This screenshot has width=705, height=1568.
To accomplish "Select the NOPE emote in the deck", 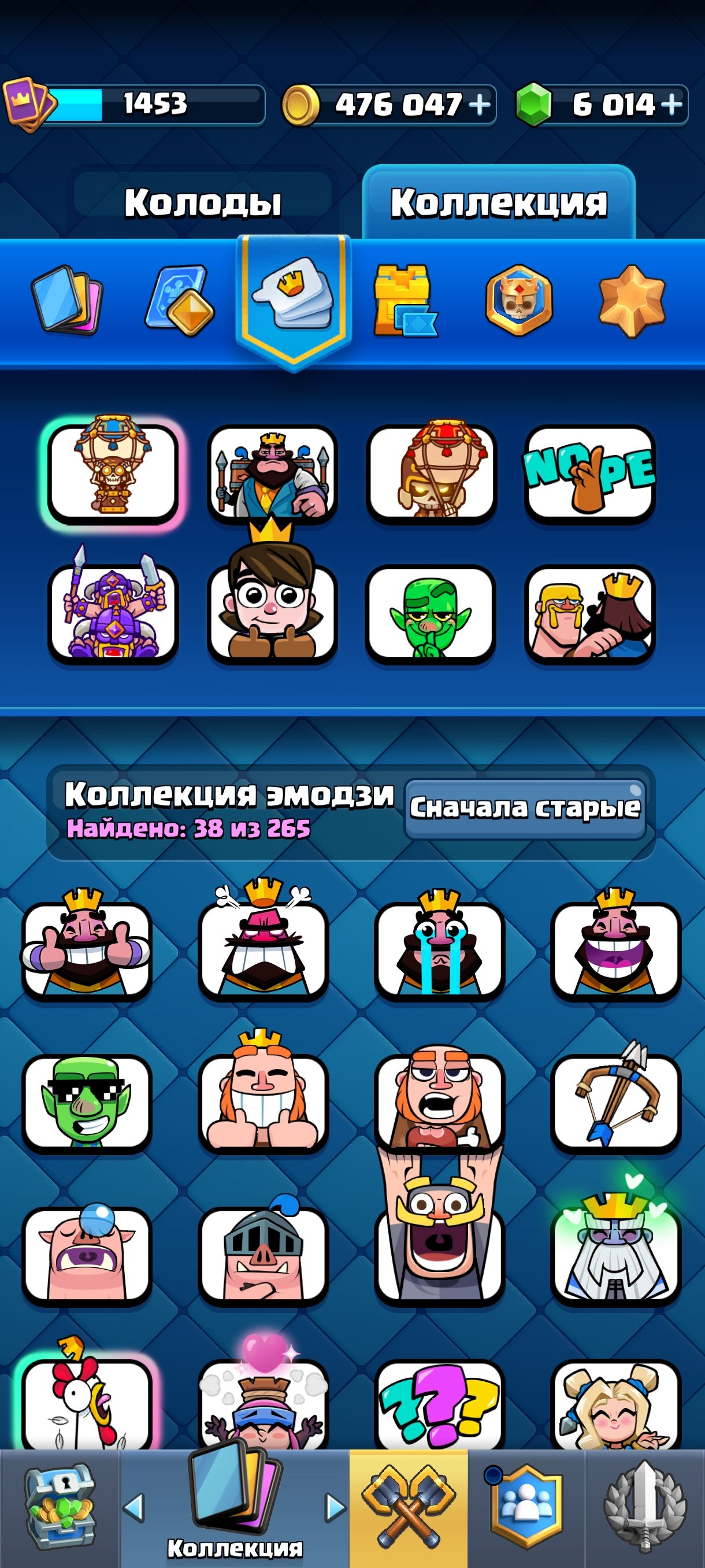I will [x=589, y=474].
